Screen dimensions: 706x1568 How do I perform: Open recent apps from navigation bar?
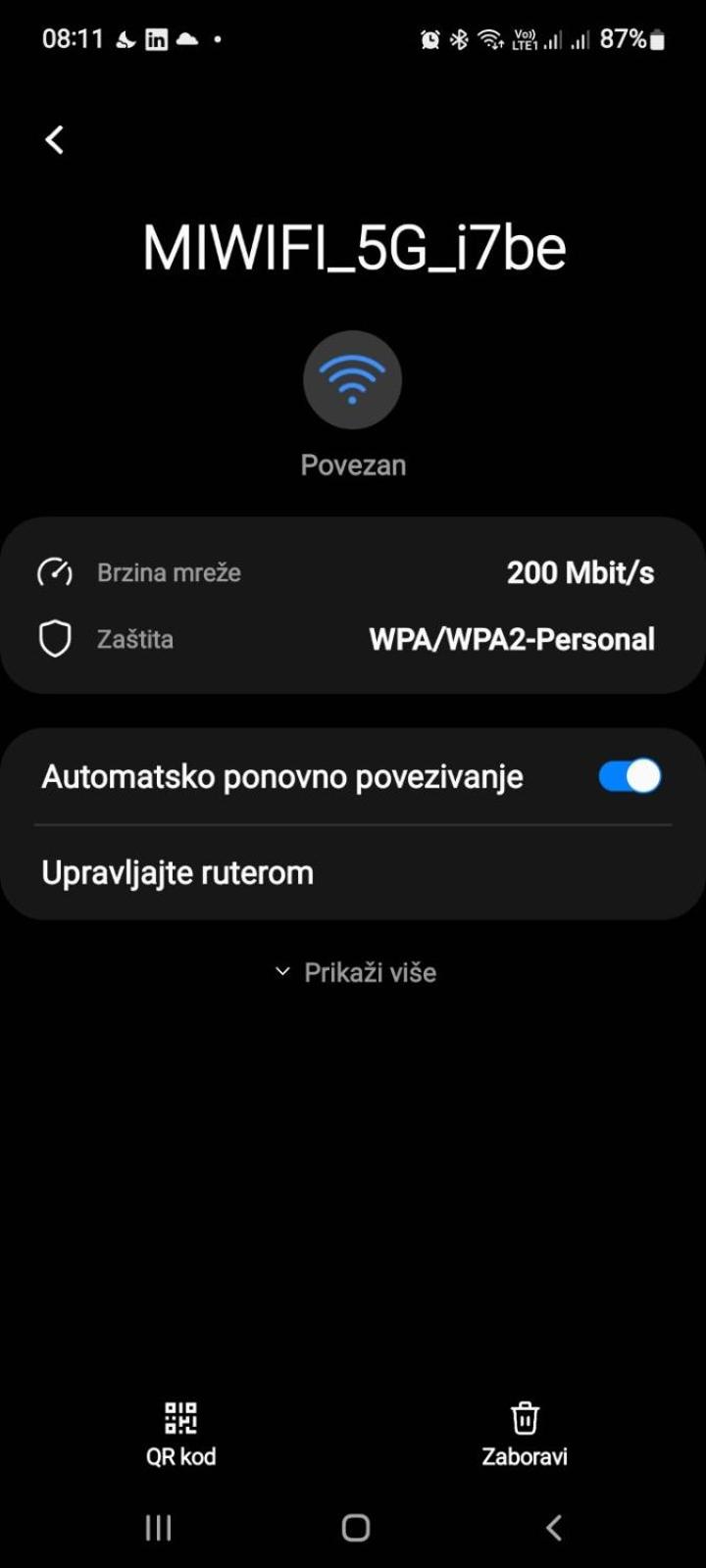(x=158, y=1527)
